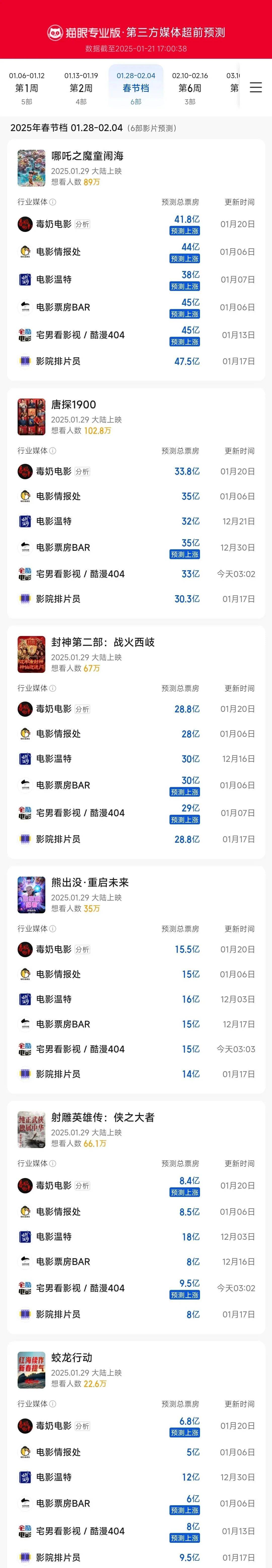Open 毒奶电影's 分析 tag for 哪吒之魔童闹海
272x1568 pixels.
pyautogui.click(x=82, y=225)
